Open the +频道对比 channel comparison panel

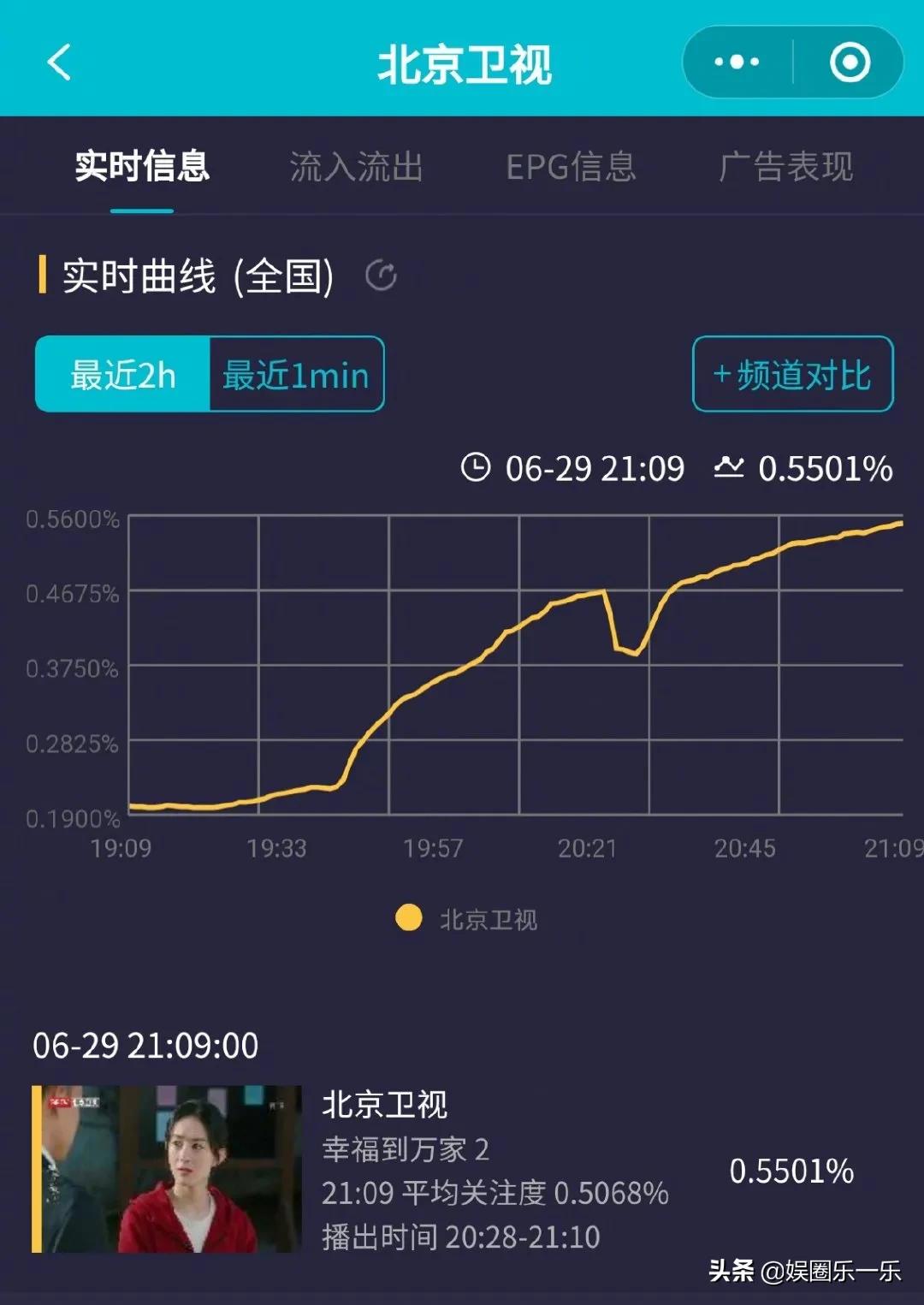tap(791, 374)
